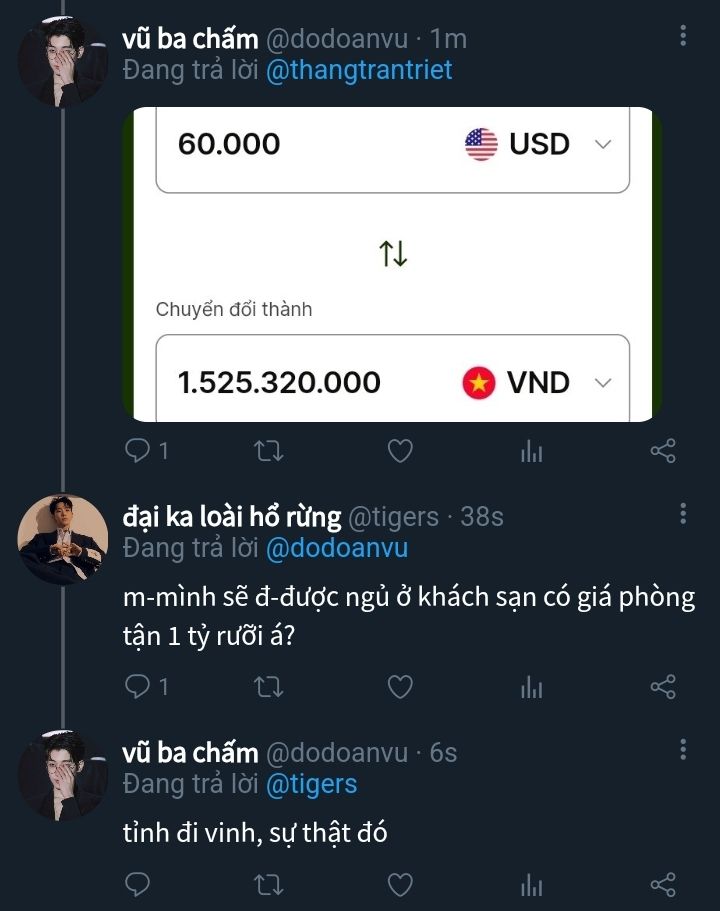Open overflow menu on the "tỉnh đi vinh" tweet
Viewport: 720px width, 911px height.
click(683, 750)
